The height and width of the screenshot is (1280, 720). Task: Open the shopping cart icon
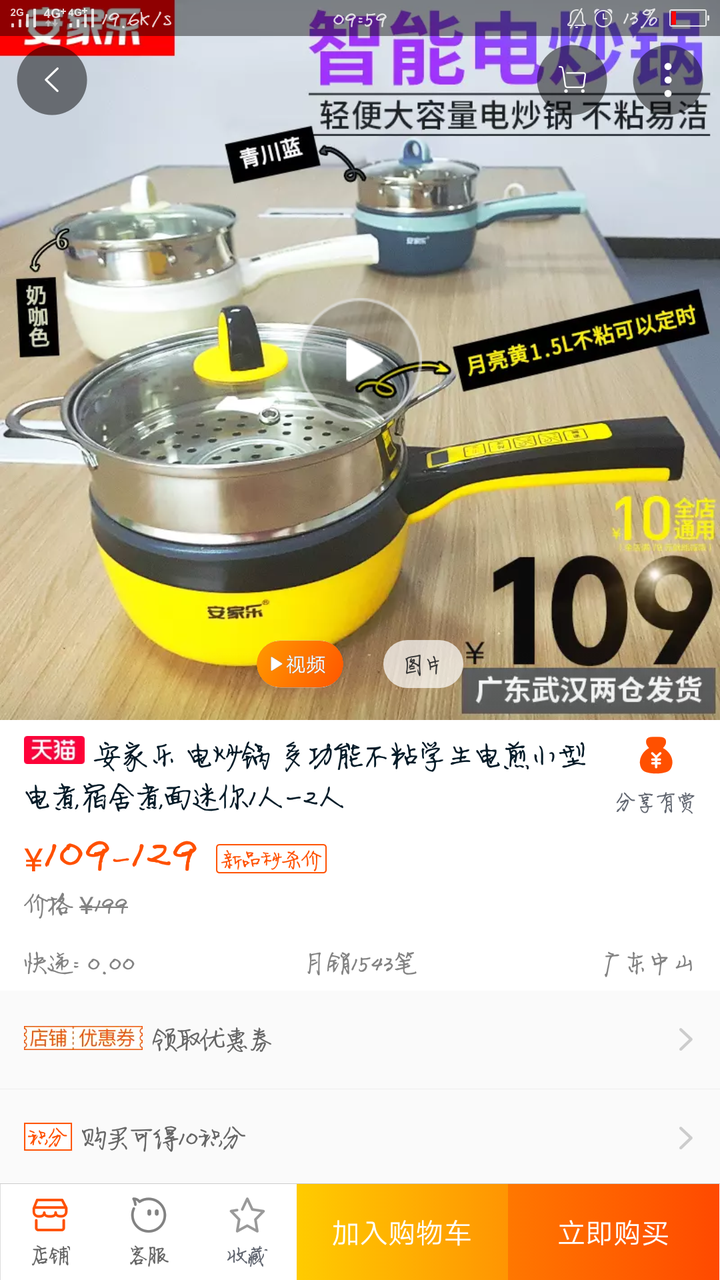coord(572,80)
